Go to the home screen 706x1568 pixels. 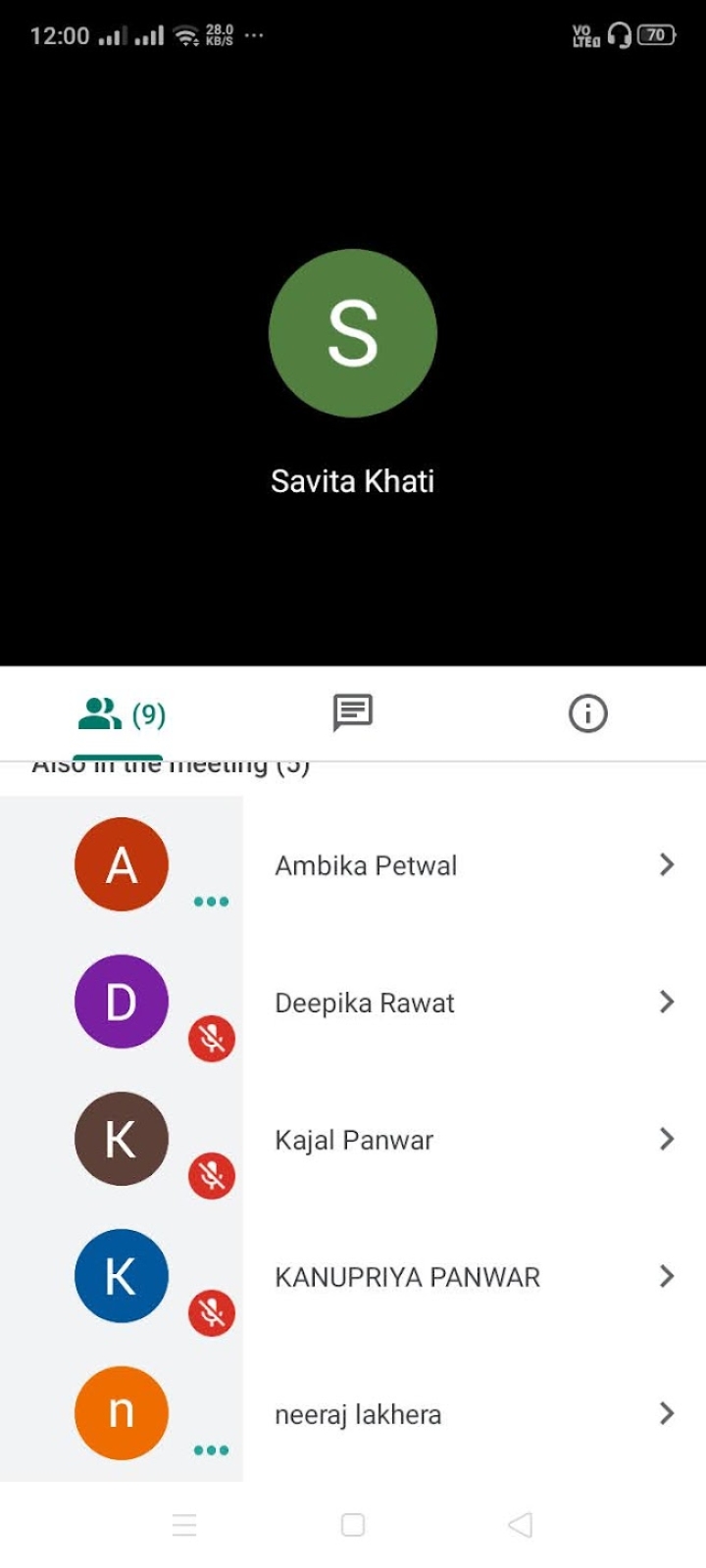coord(353,1525)
